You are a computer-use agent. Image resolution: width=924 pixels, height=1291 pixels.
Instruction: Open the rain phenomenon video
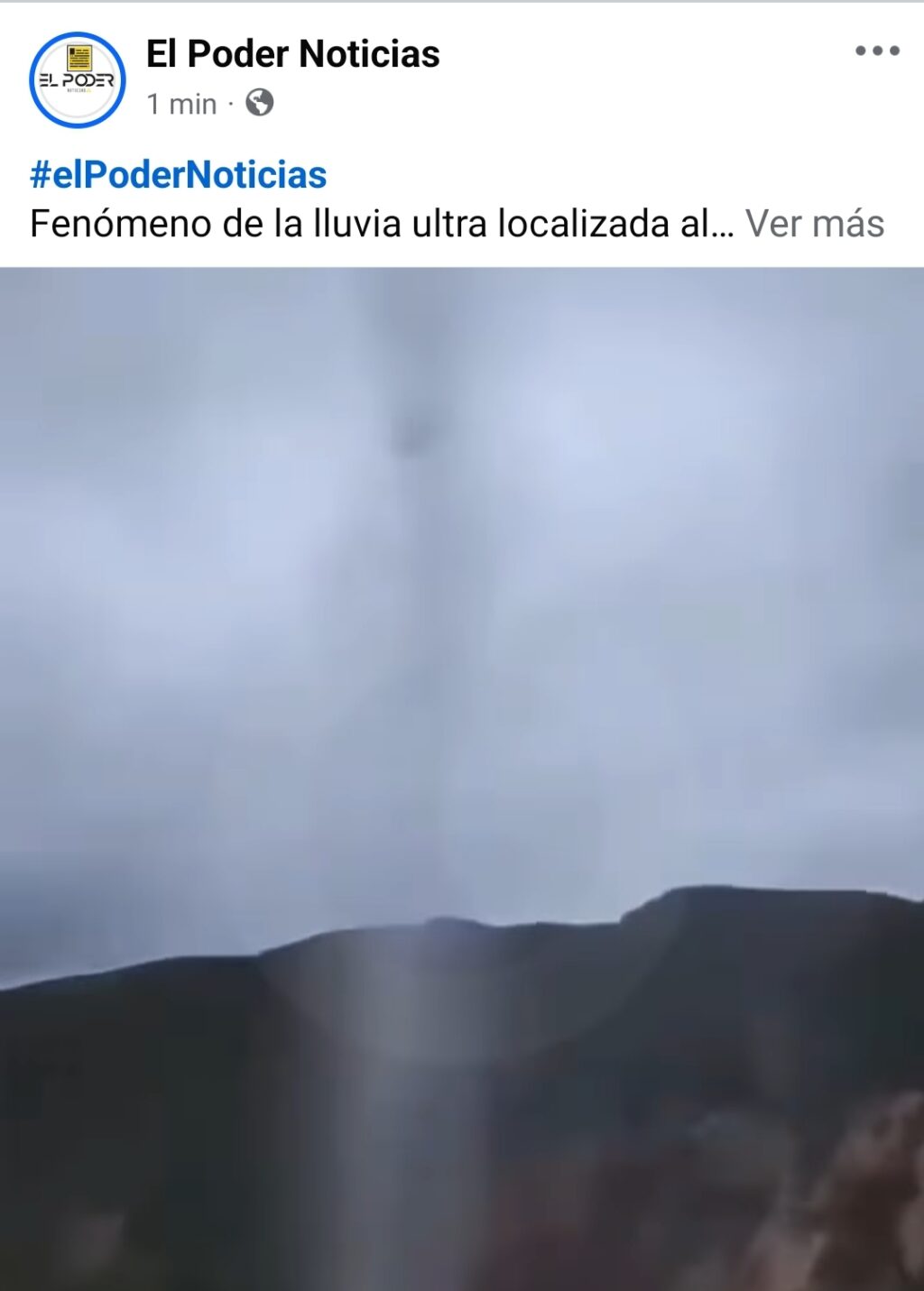[462, 776]
